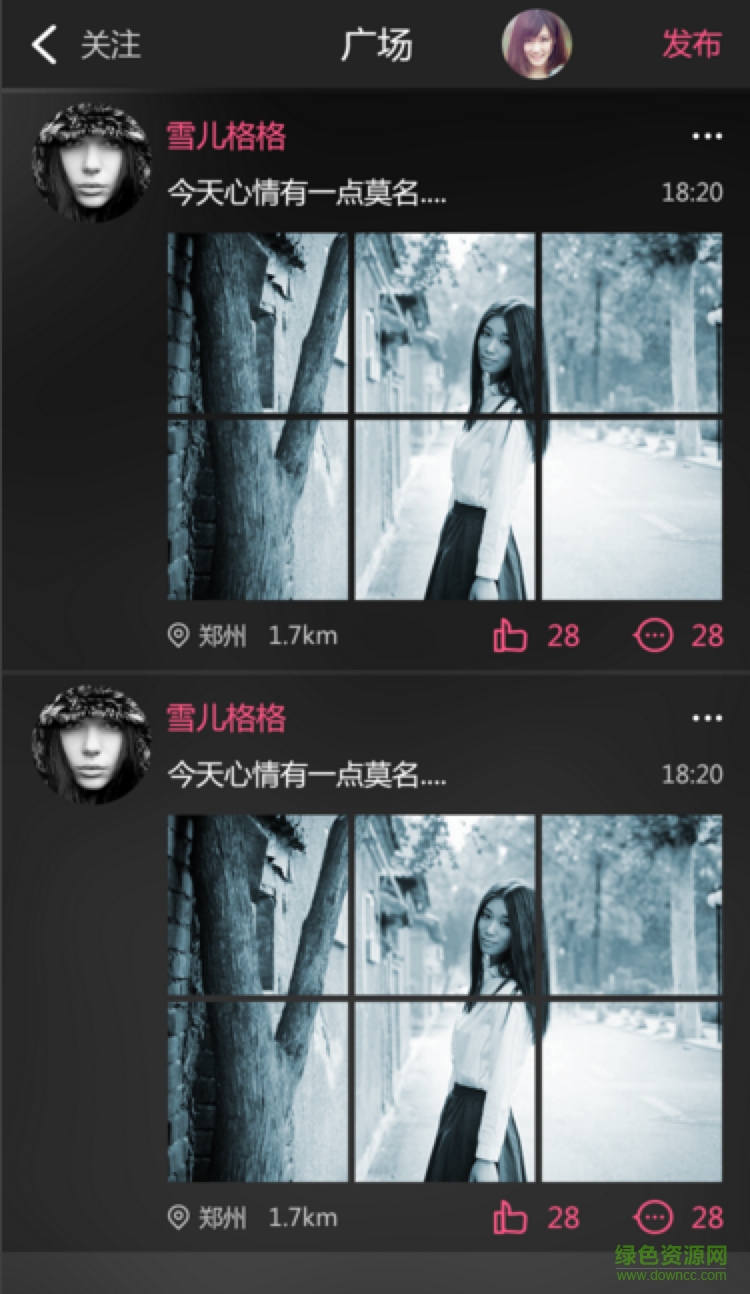
Task: Open your profile avatar in the top bar
Action: coord(536,45)
